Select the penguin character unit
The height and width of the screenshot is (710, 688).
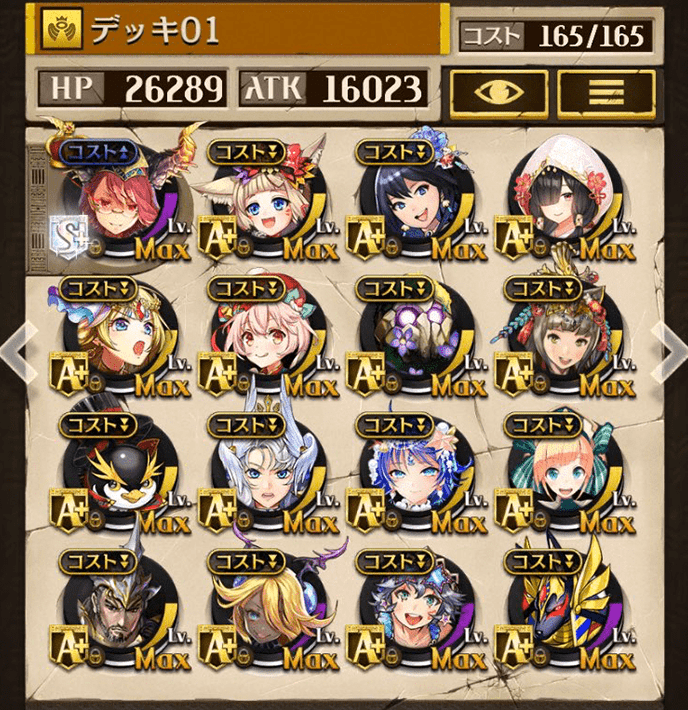110,480
